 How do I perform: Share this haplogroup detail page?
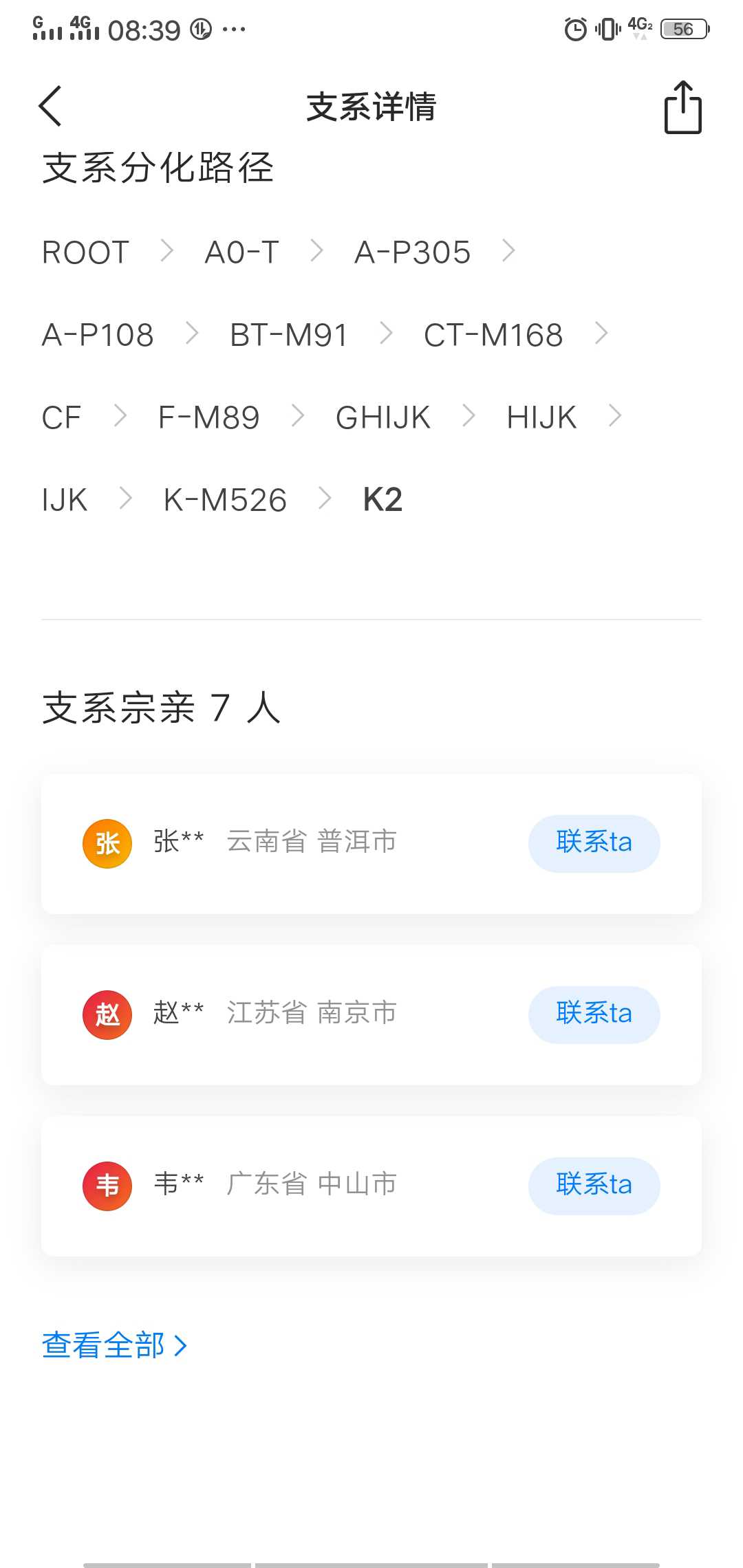point(682,107)
